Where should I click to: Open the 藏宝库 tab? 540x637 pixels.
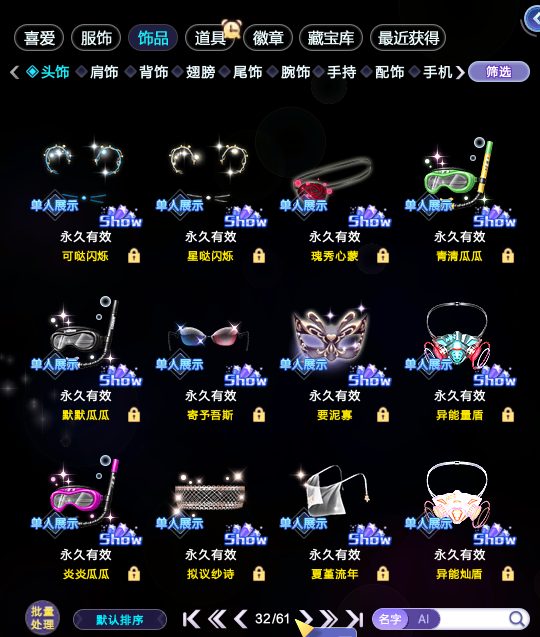[x=331, y=38]
